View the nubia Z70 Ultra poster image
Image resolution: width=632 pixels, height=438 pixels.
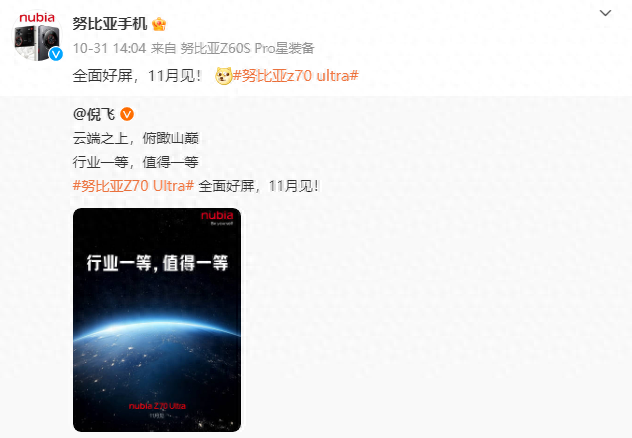point(157,319)
